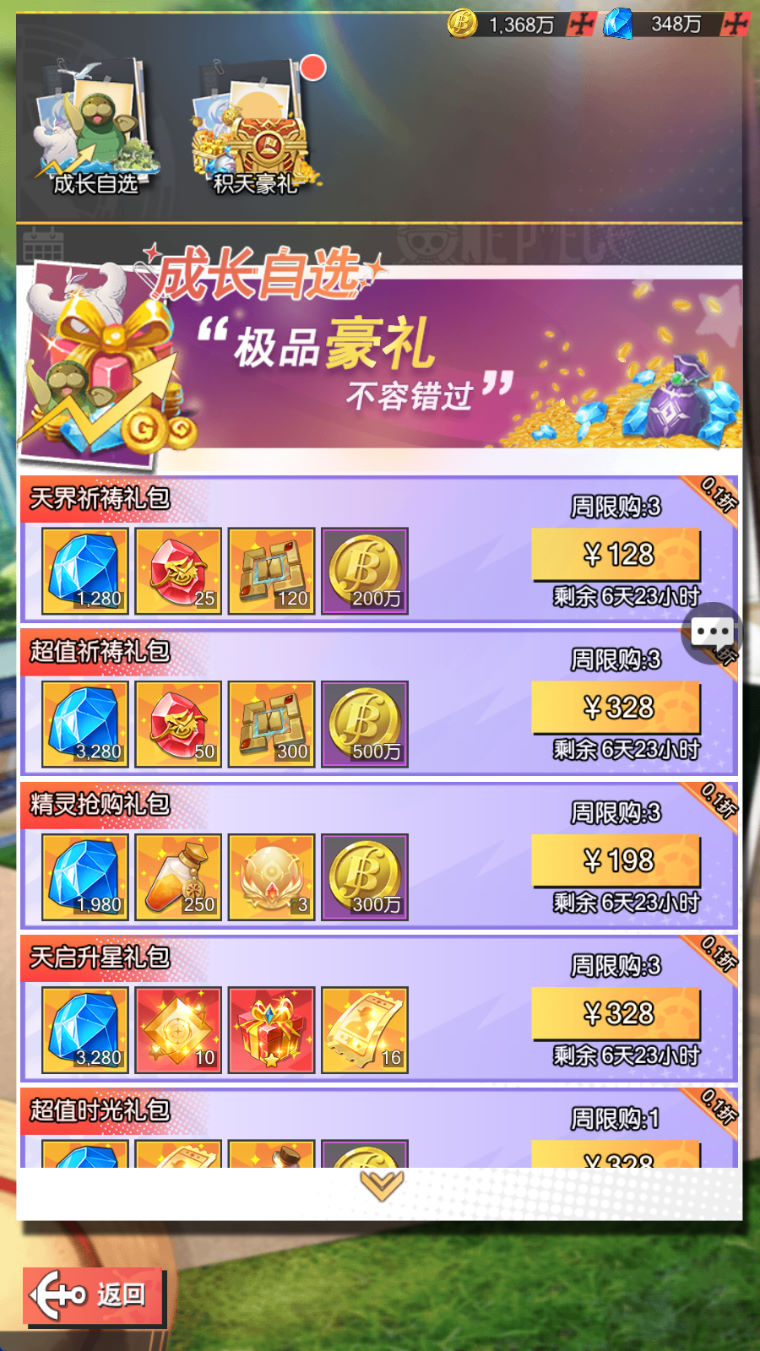Add blue diamonds with the plus button

(735, 24)
